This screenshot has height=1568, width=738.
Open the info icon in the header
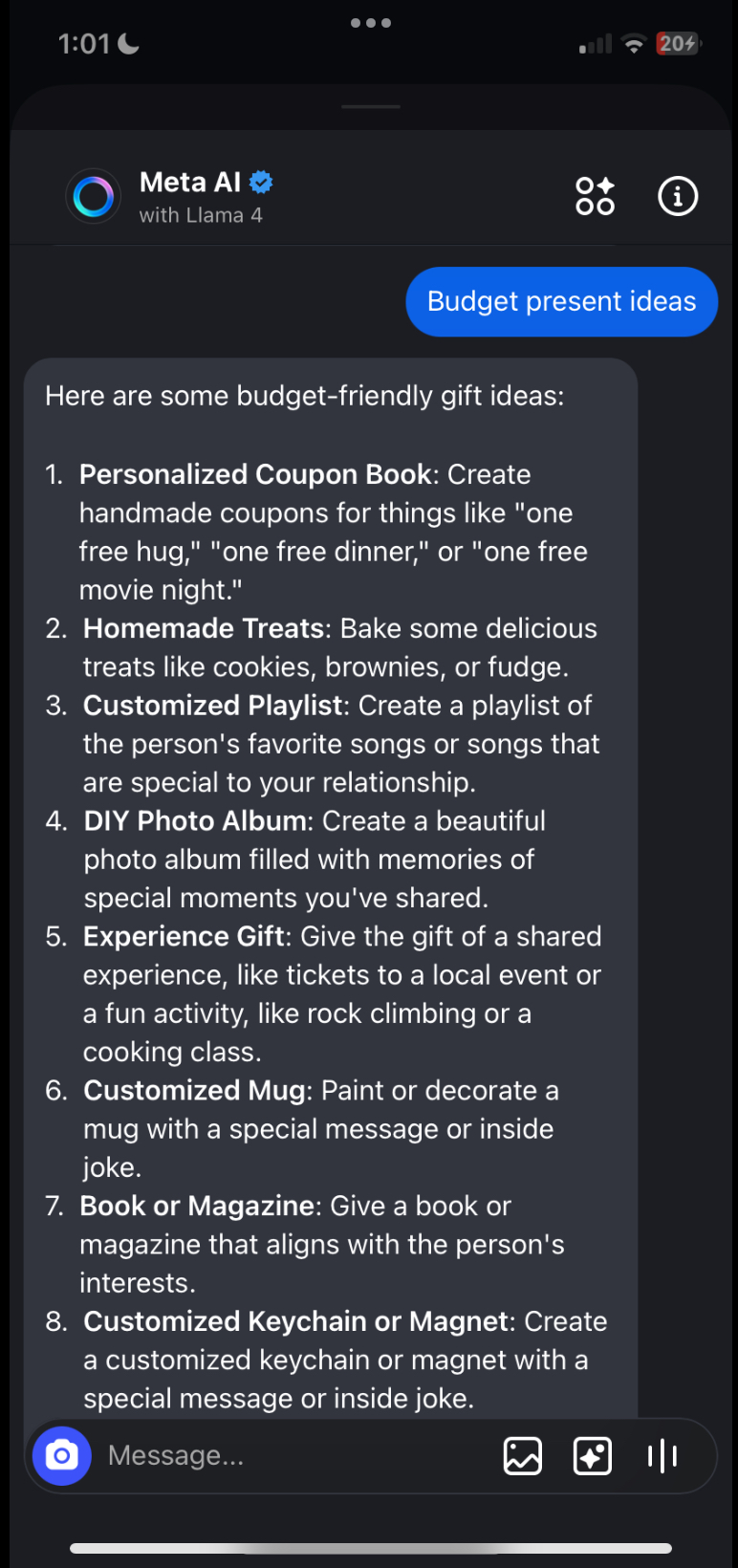[x=678, y=196]
